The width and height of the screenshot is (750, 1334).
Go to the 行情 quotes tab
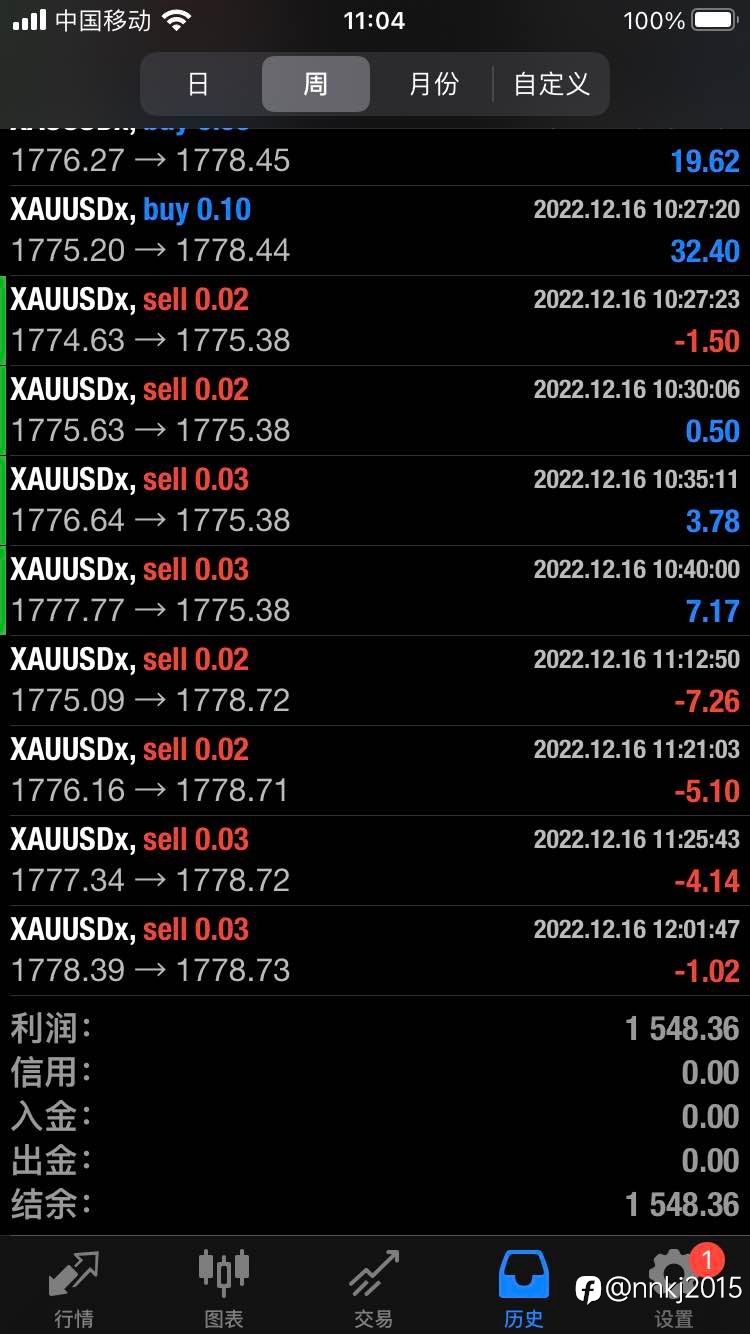click(74, 1288)
